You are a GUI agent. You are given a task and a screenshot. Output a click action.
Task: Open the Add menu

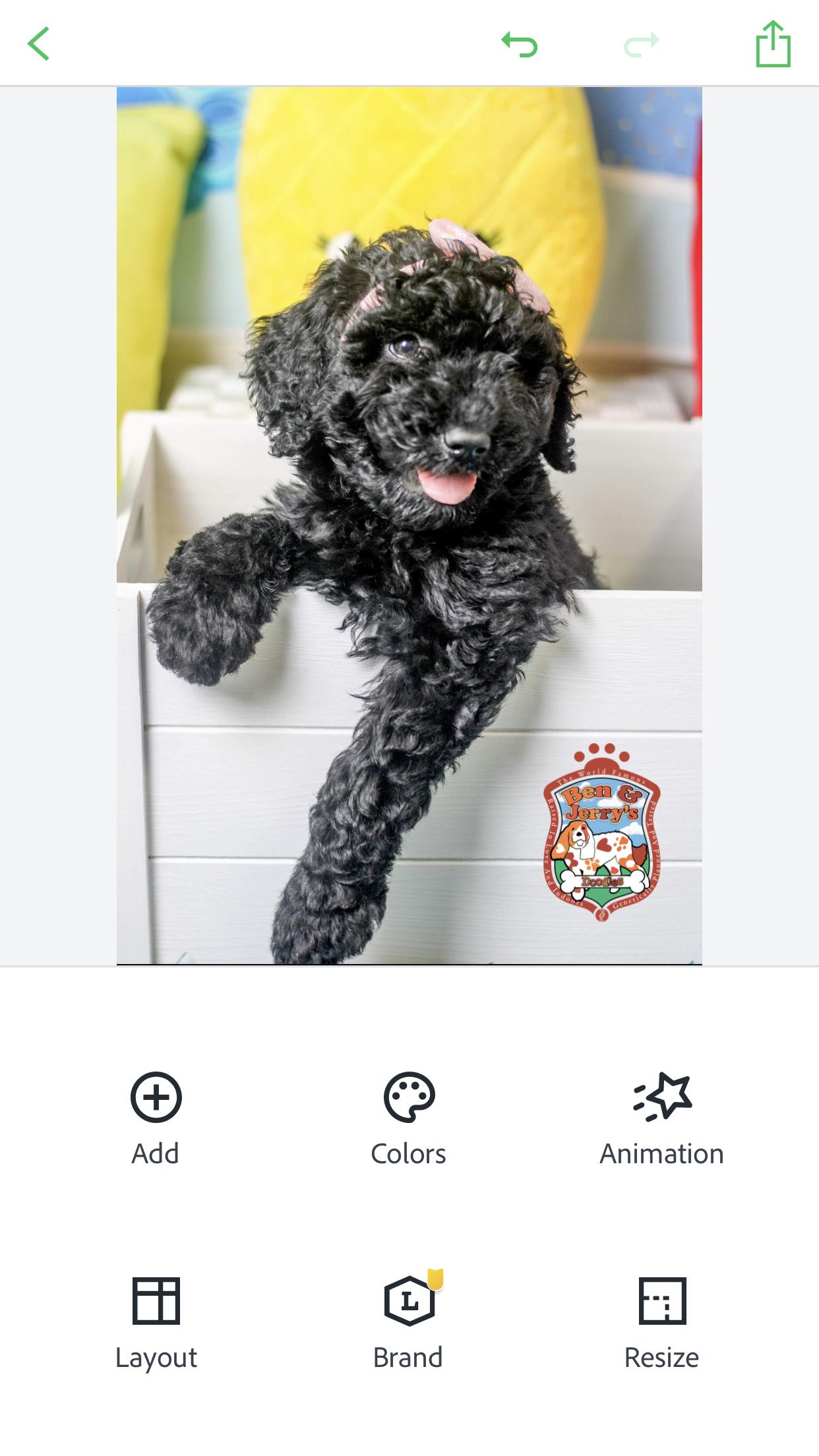[156, 1118]
